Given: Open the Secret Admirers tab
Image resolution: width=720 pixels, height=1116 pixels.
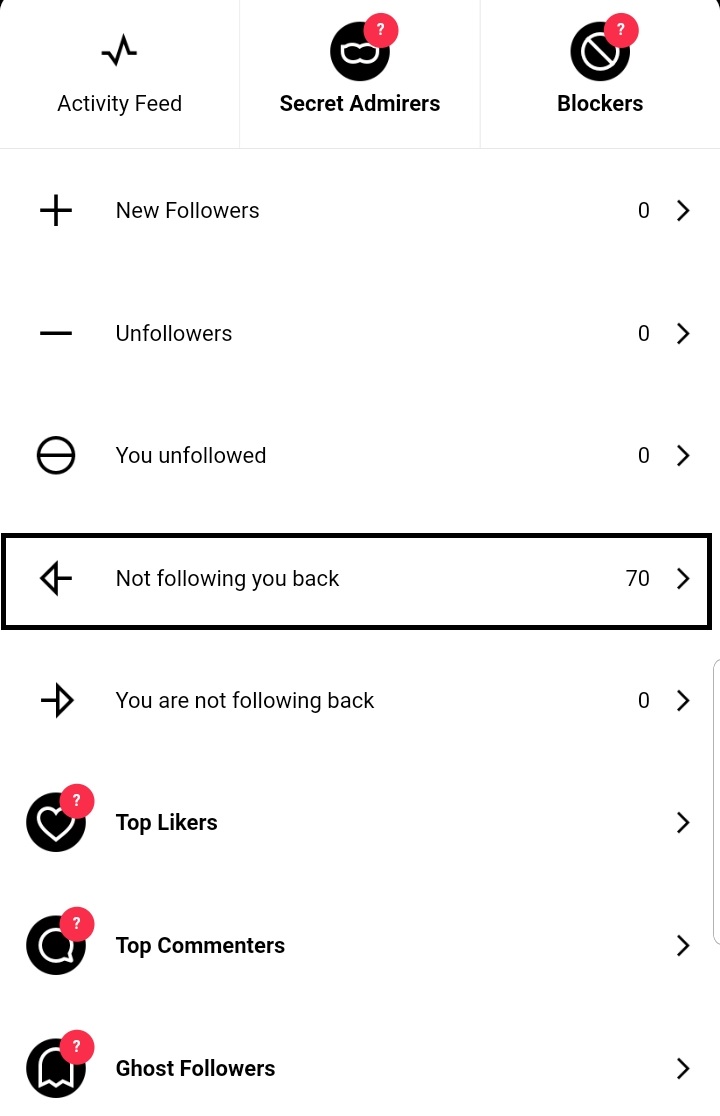Looking at the screenshot, I should point(360,75).
